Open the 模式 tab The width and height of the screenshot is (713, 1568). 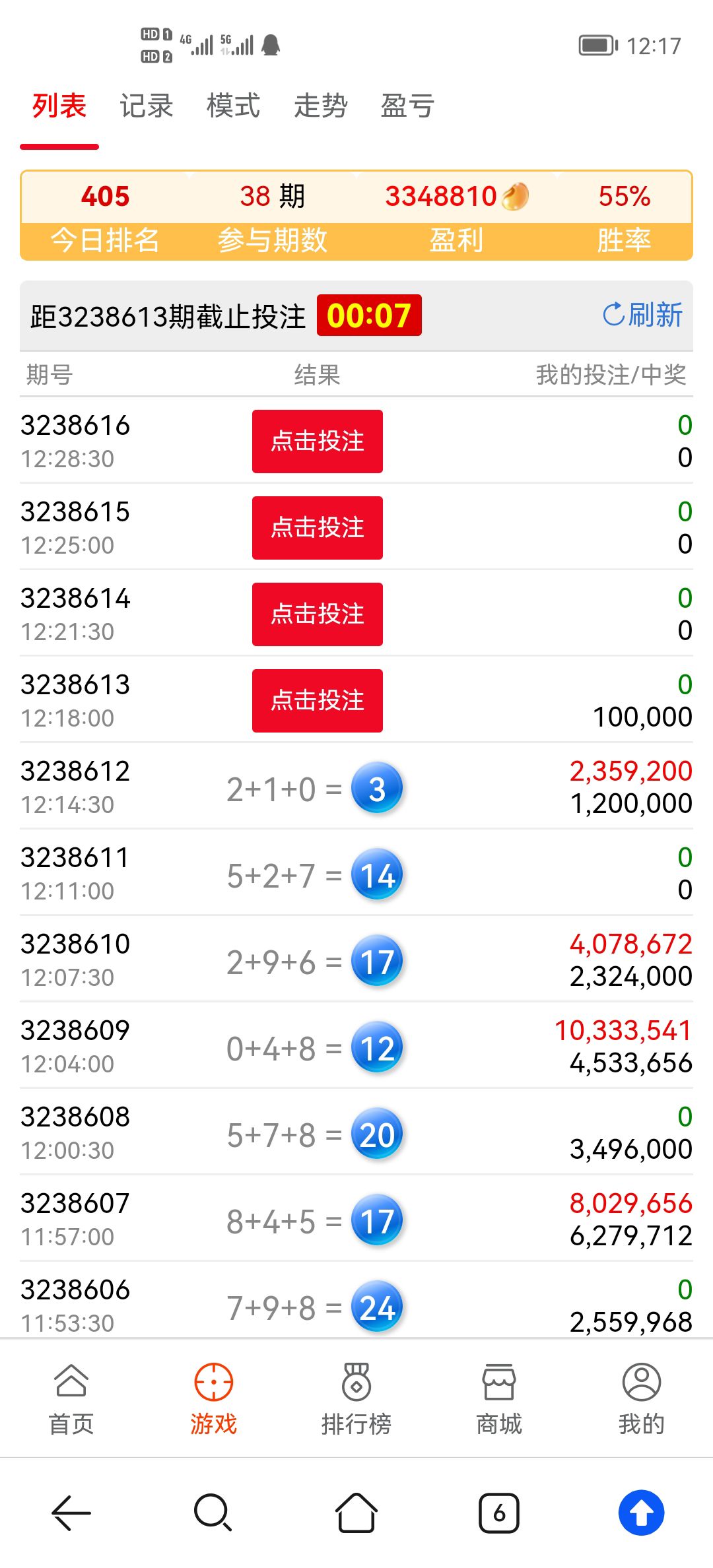click(233, 106)
